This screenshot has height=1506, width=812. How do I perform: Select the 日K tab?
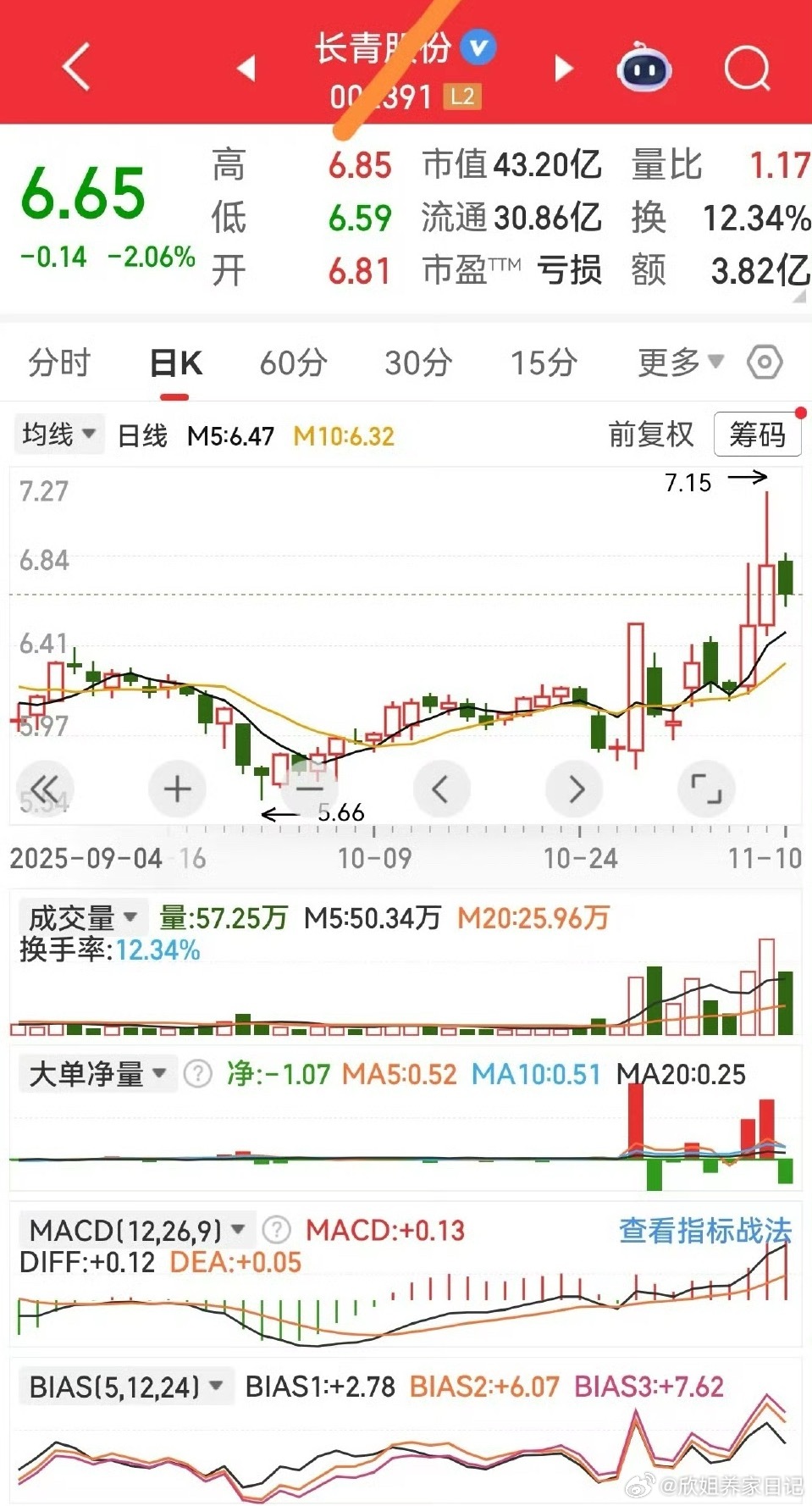click(x=175, y=363)
